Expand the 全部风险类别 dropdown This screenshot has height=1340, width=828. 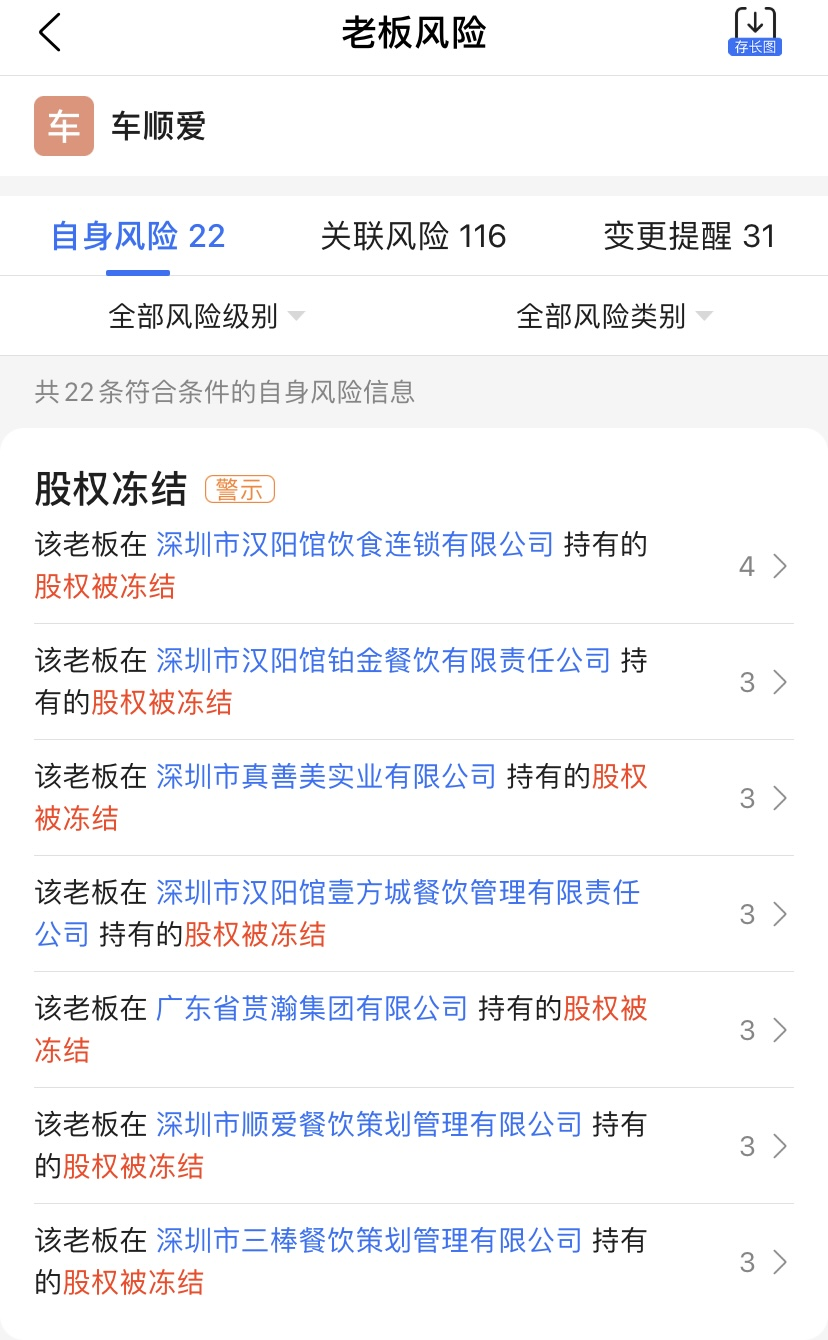(613, 316)
